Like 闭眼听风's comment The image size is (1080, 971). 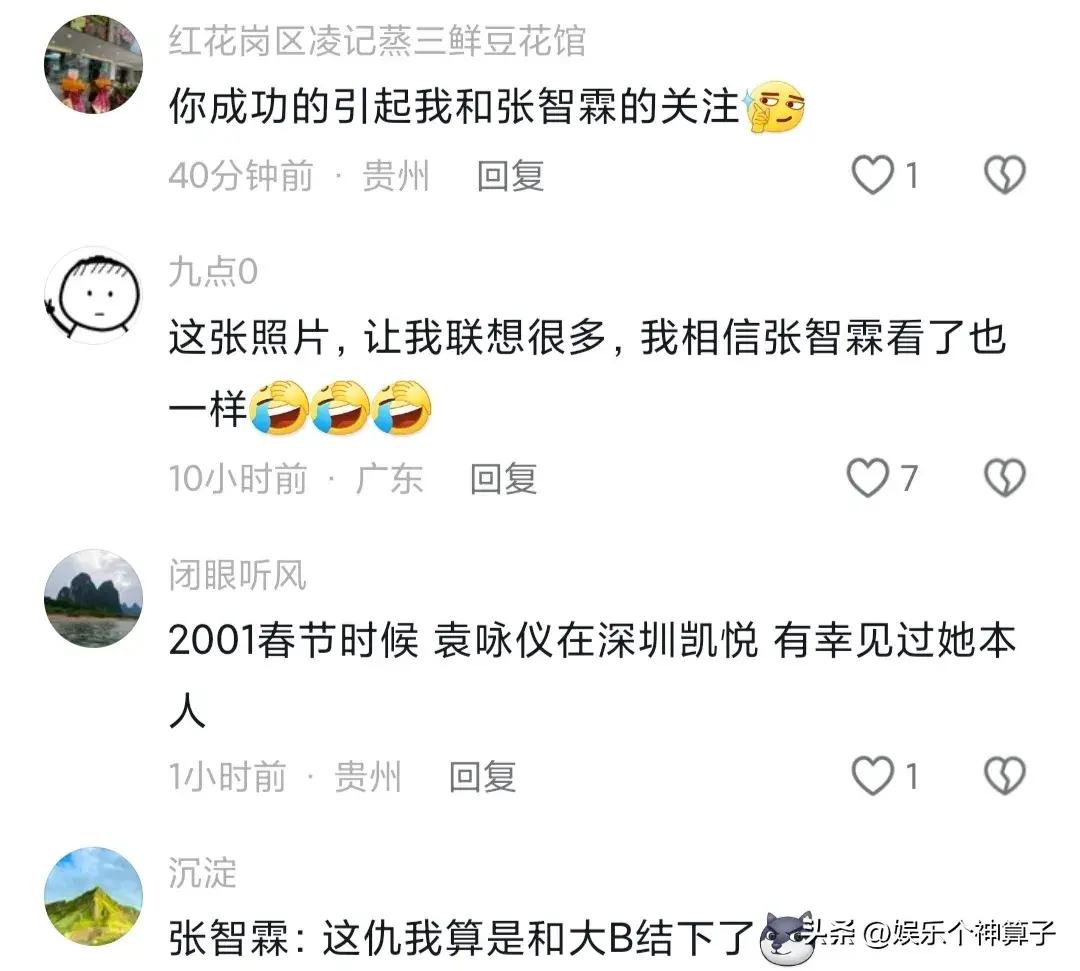pyautogui.click(x=872, y=777)
